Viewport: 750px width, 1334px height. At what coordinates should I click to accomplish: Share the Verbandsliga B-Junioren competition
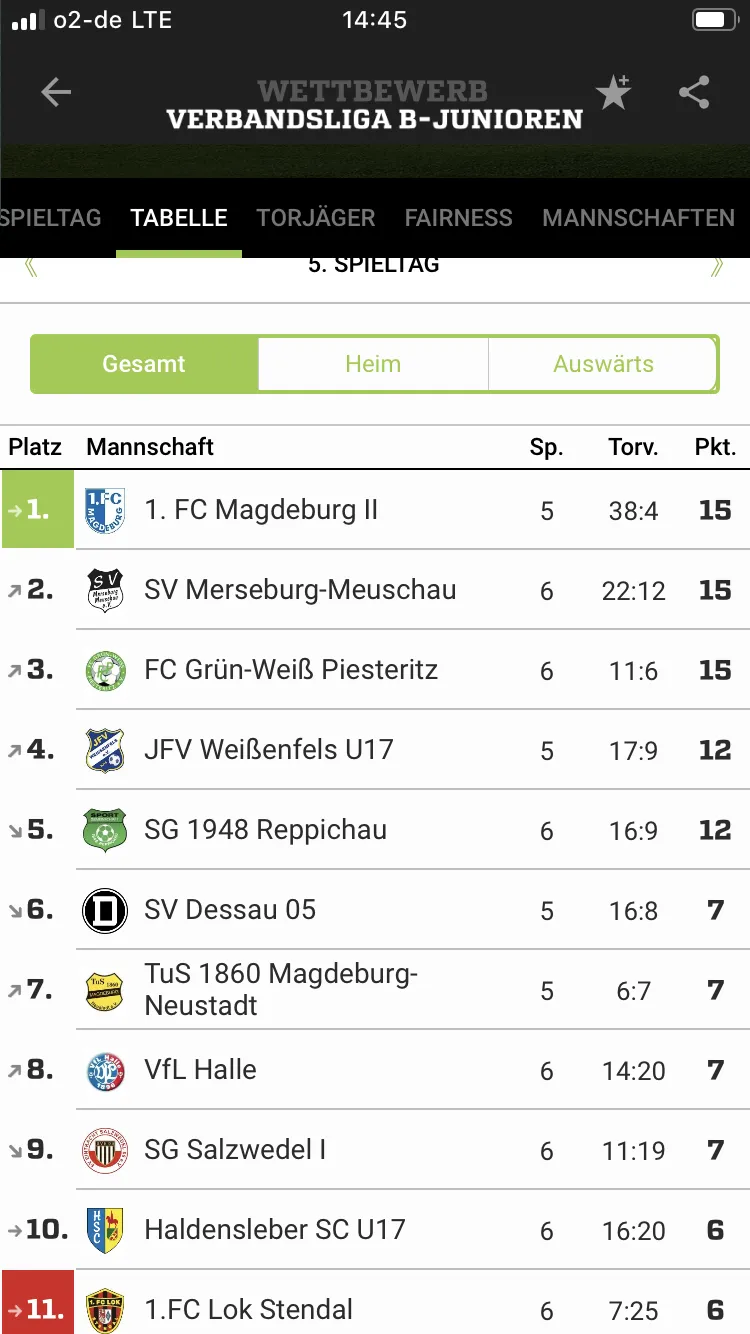[x=694, y=92]
